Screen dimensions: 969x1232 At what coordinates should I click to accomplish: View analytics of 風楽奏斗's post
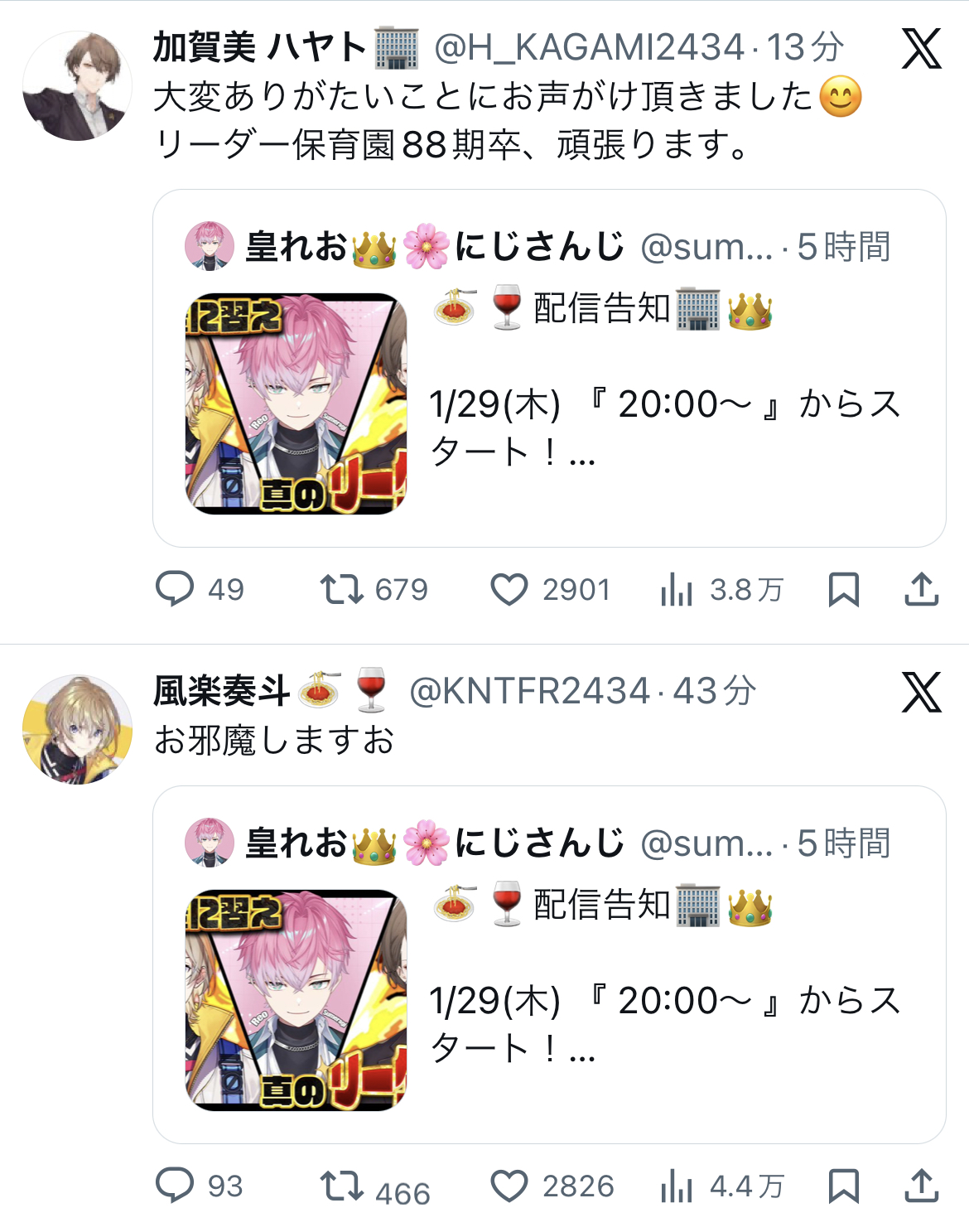(677, 1186)
